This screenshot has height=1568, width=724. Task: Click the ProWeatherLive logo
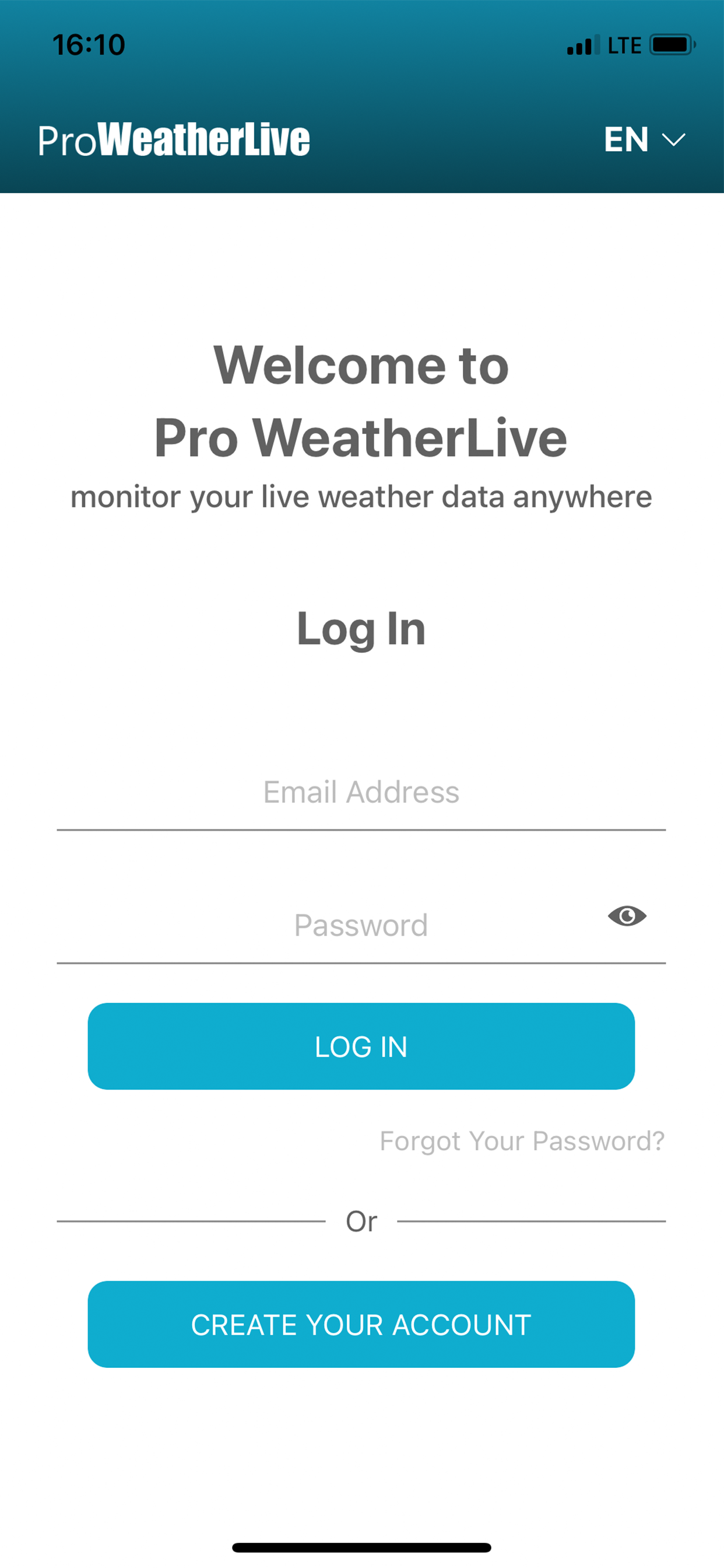(172, 139)
